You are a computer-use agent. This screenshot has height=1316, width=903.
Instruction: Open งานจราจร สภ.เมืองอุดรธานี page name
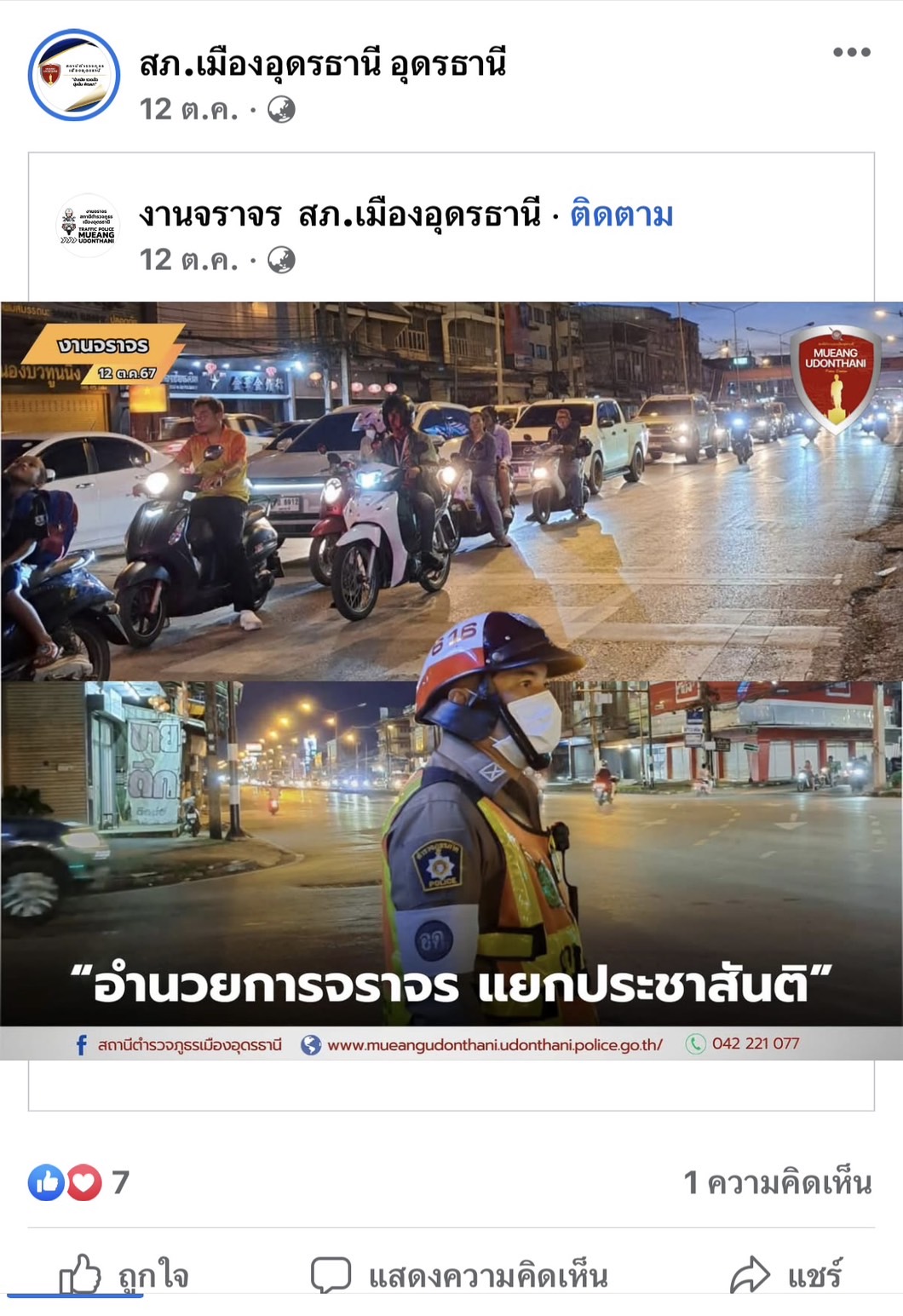(339, 215)
